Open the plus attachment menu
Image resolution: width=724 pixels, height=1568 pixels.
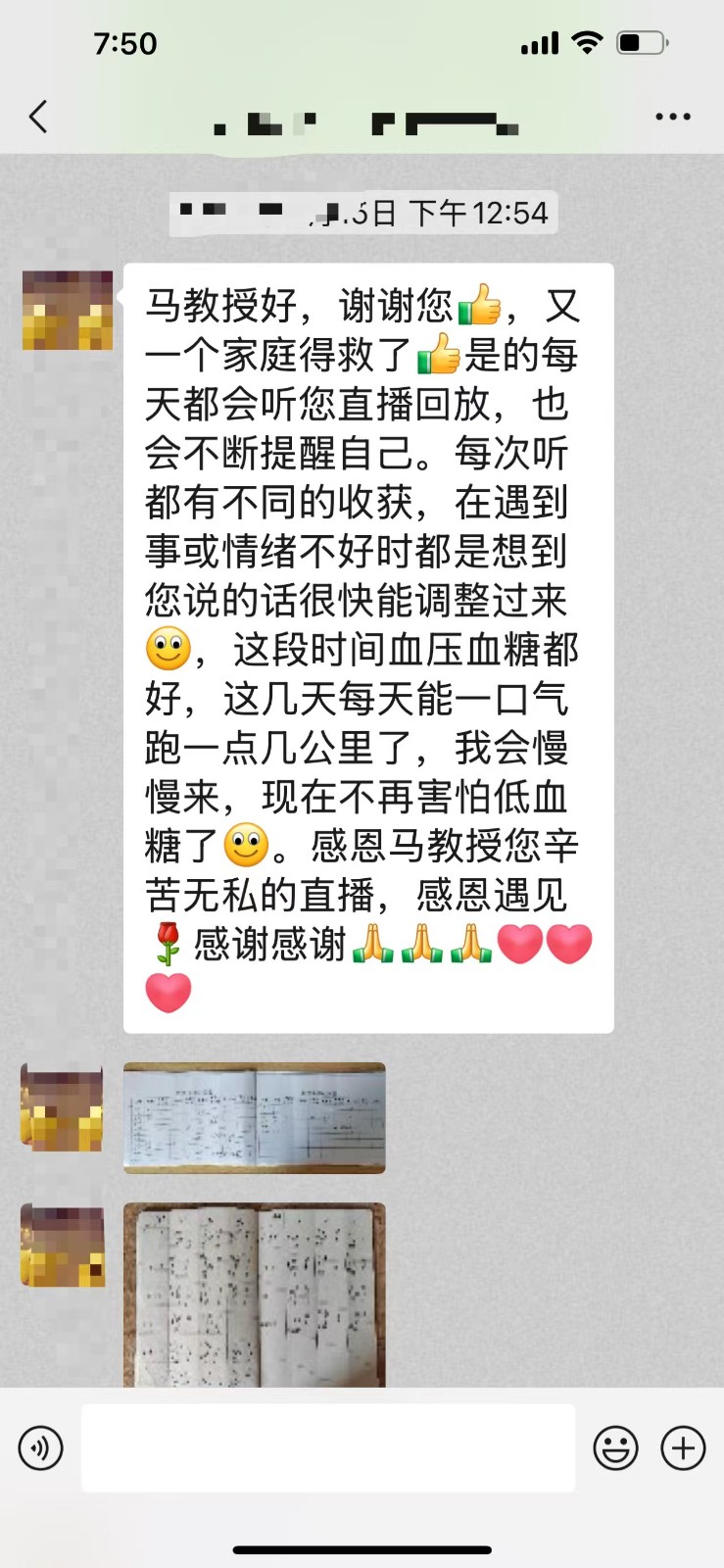tap(683, 1447)
